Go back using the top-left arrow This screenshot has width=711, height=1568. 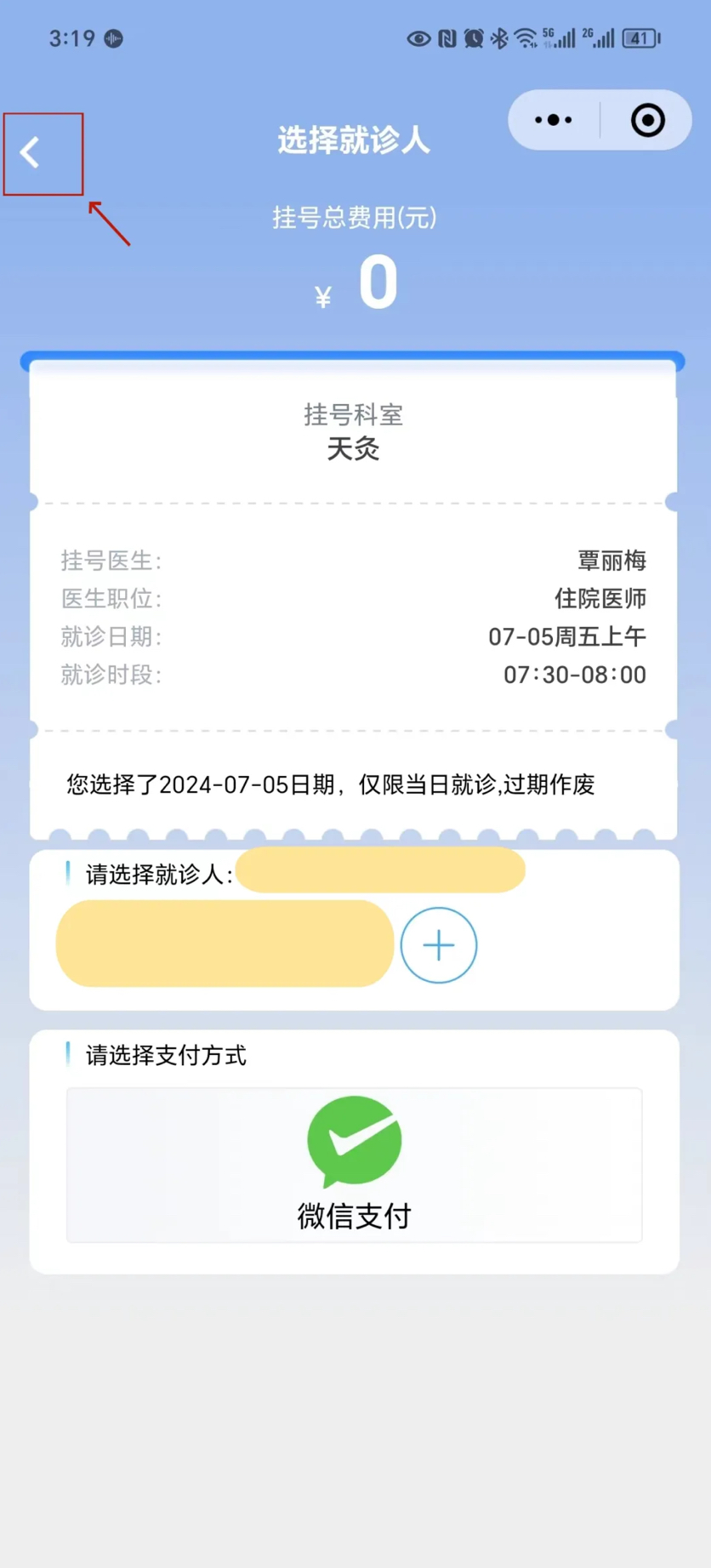click(x=31, y=153)
